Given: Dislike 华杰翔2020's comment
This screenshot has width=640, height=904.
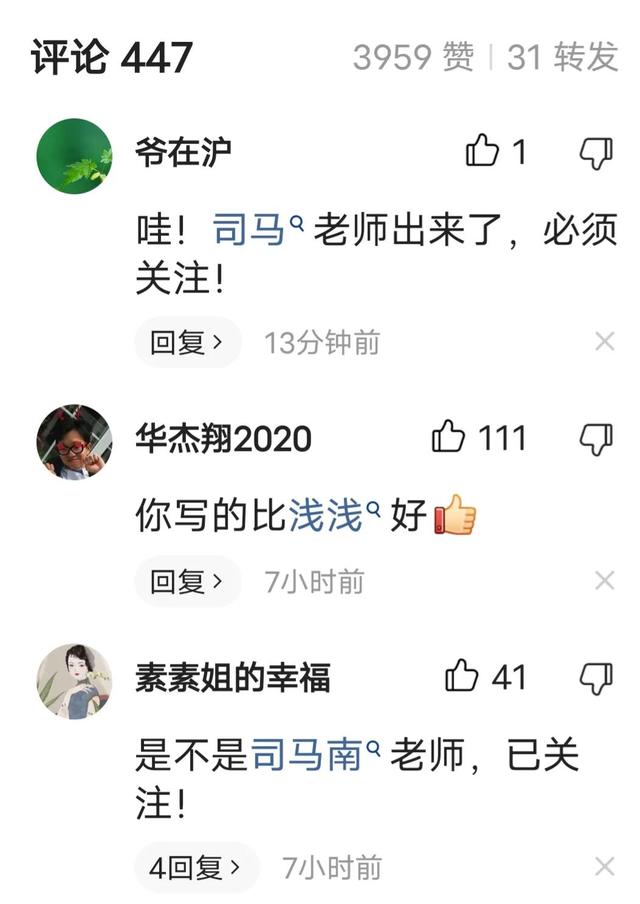Looking at the screenshot, I should (x=596, y=438).
